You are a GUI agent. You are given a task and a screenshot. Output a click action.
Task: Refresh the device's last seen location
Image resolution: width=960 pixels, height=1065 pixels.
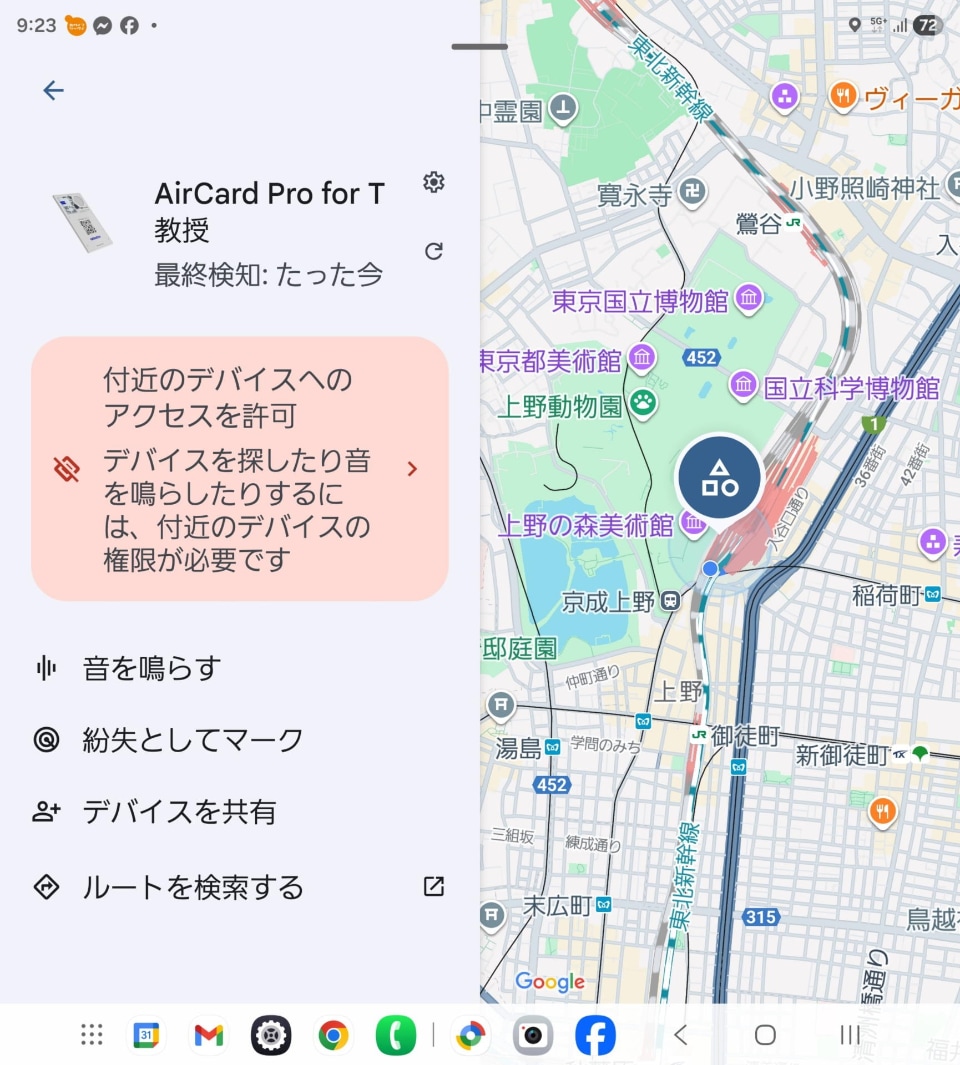point(433,251)
